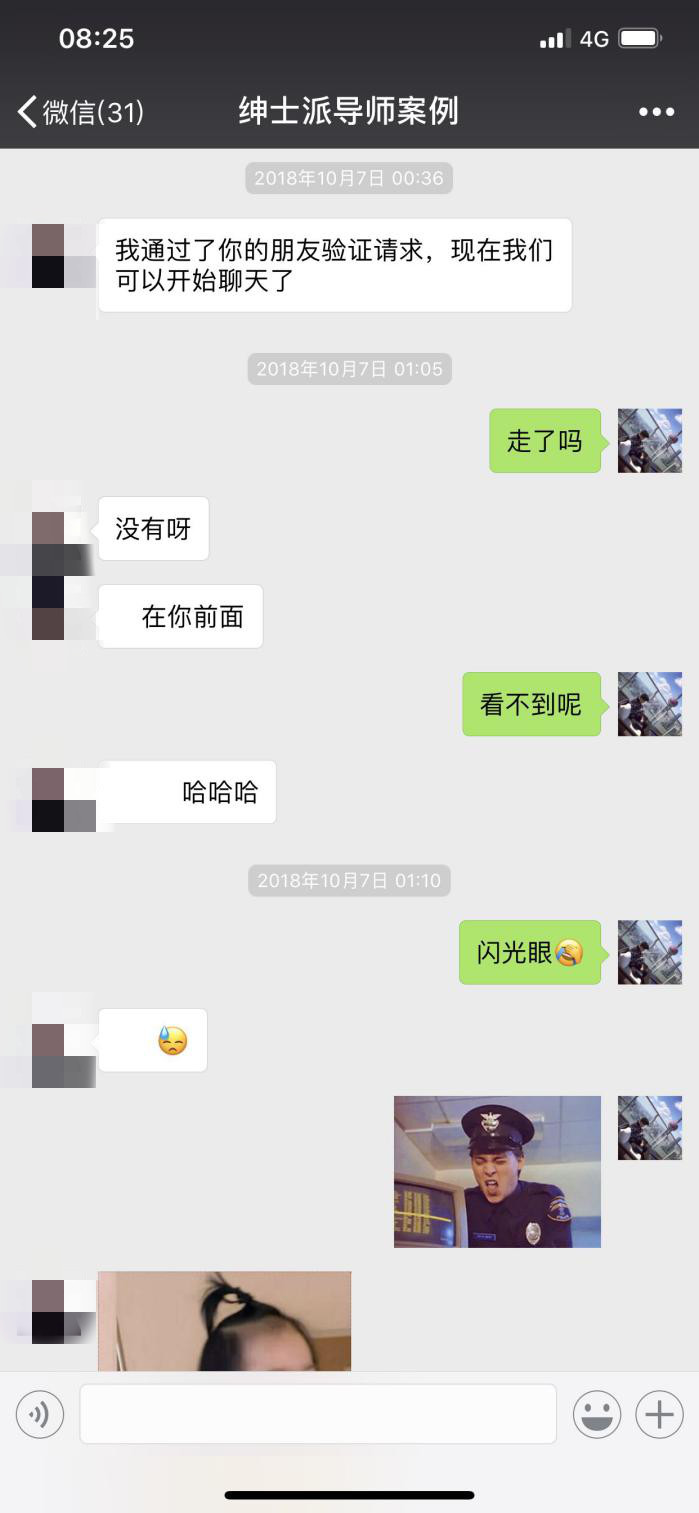Open the plus attachments menu
699x1513 pixels.
pyautogui.click(x=659, y=1414)
